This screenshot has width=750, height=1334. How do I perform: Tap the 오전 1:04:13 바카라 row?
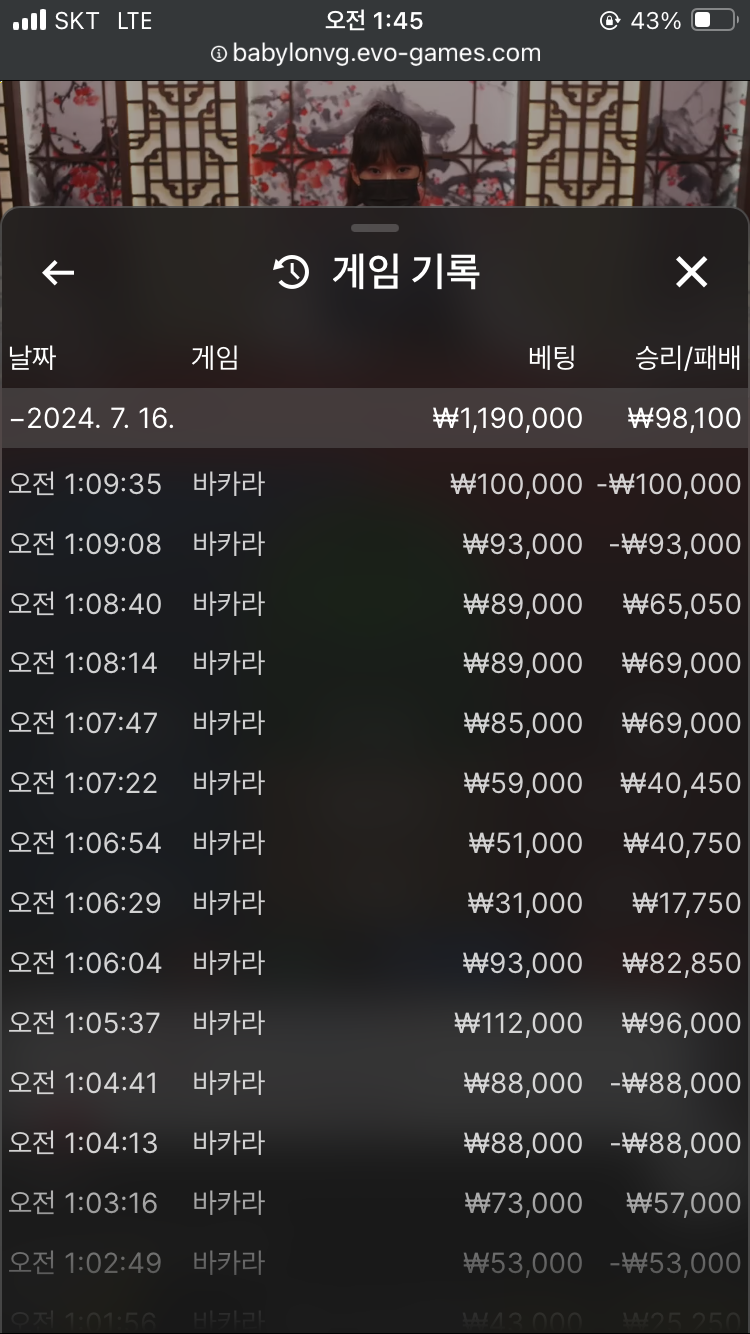pyautogui.click(x=374, y=1143)
